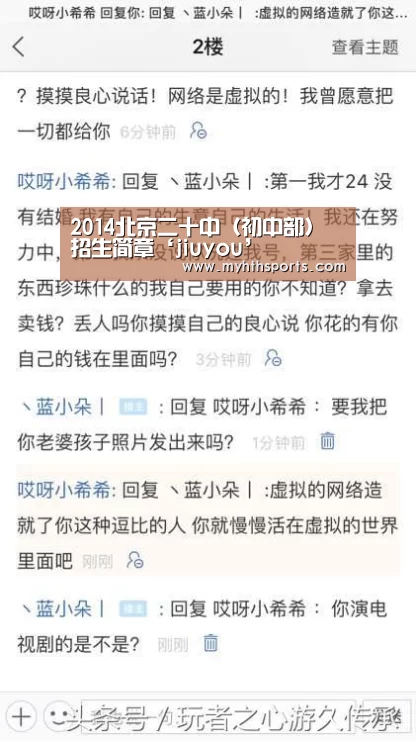Open the plus attachment button at bottom
The image size is (416, 742).
tap(21, 717)
